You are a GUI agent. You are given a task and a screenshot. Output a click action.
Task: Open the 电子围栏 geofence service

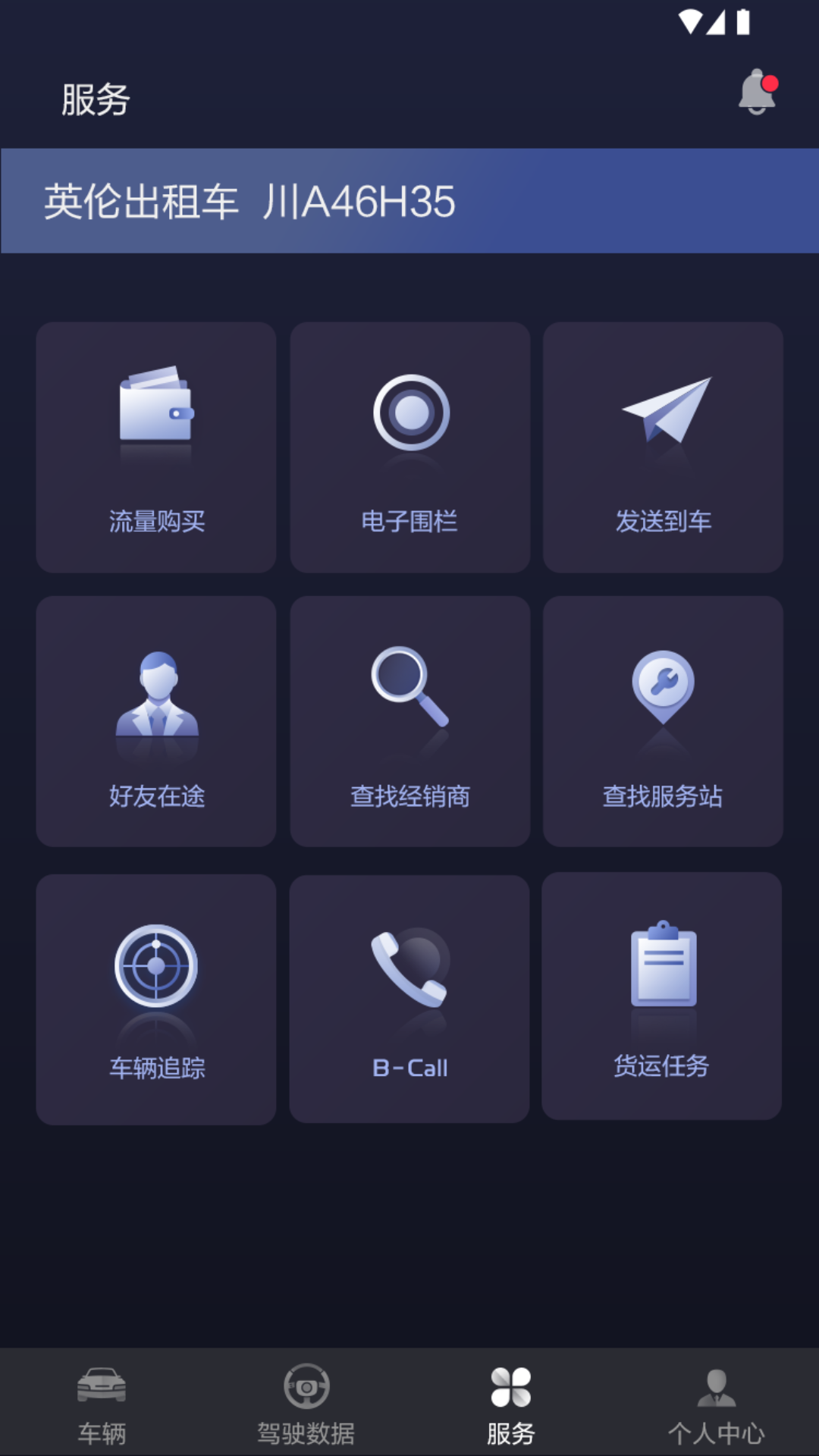pyautogui.click(x=410, y=447)
